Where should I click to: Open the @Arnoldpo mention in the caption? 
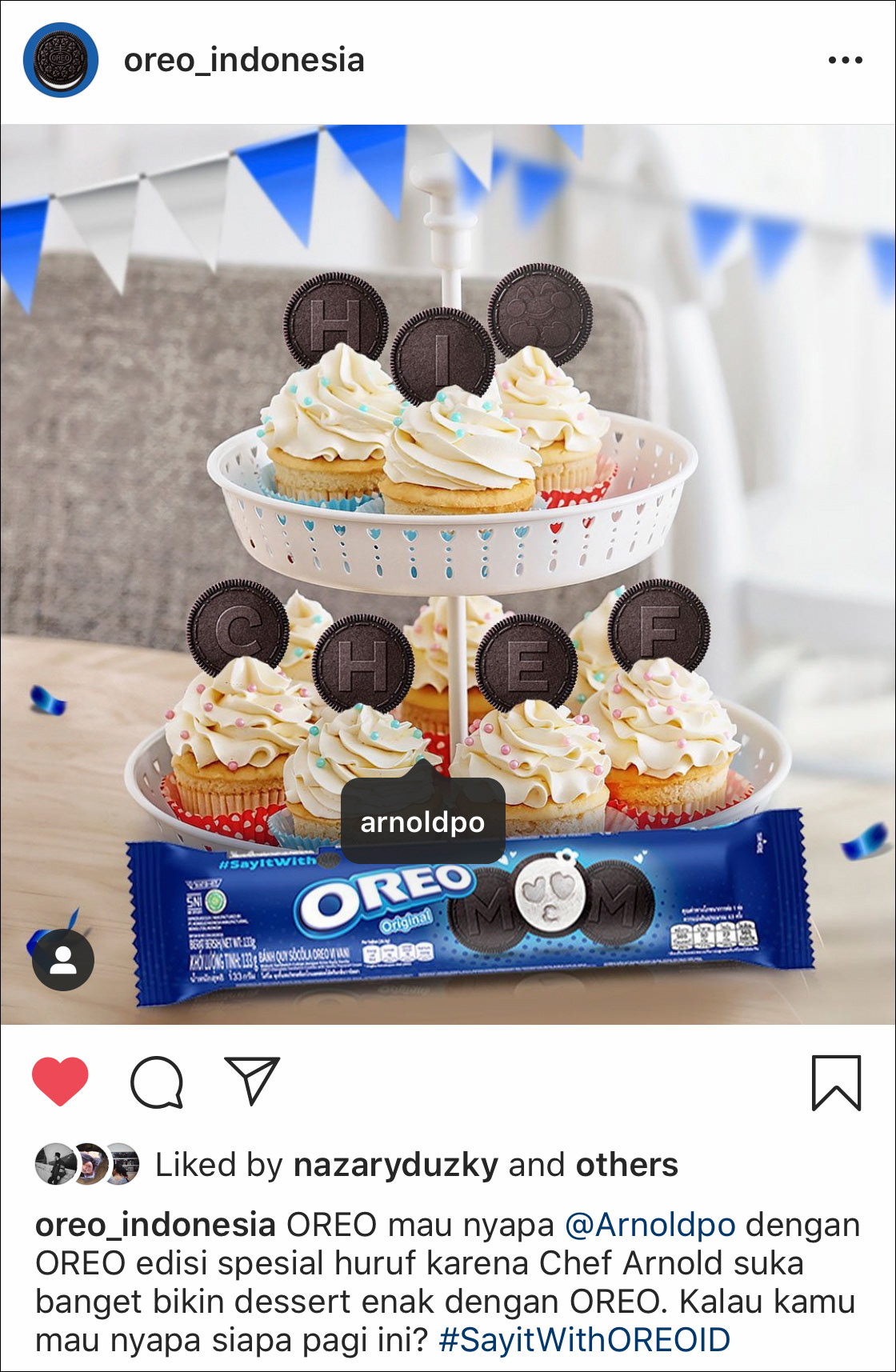650,1226
